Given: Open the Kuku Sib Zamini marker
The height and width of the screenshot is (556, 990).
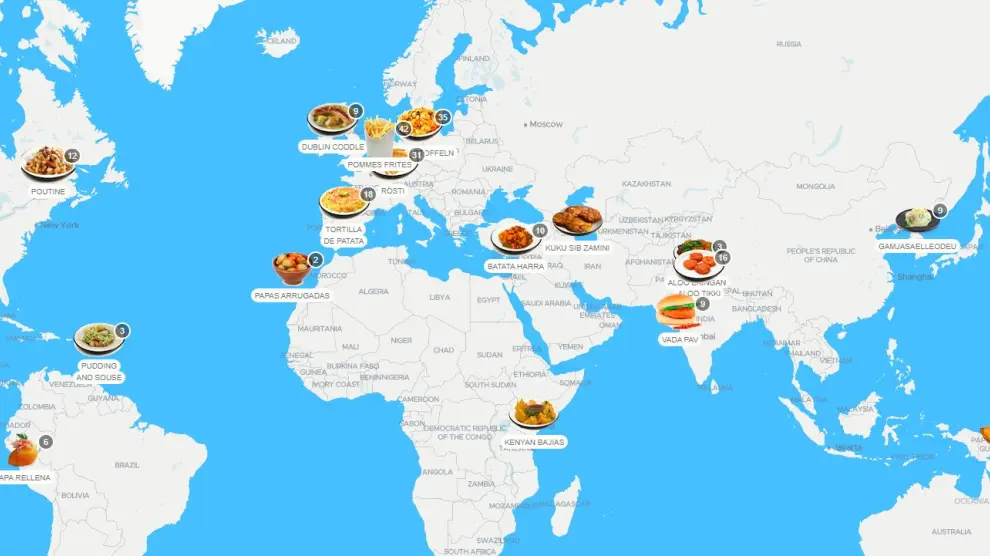Looking at the screenshot, I should [577, 220].
